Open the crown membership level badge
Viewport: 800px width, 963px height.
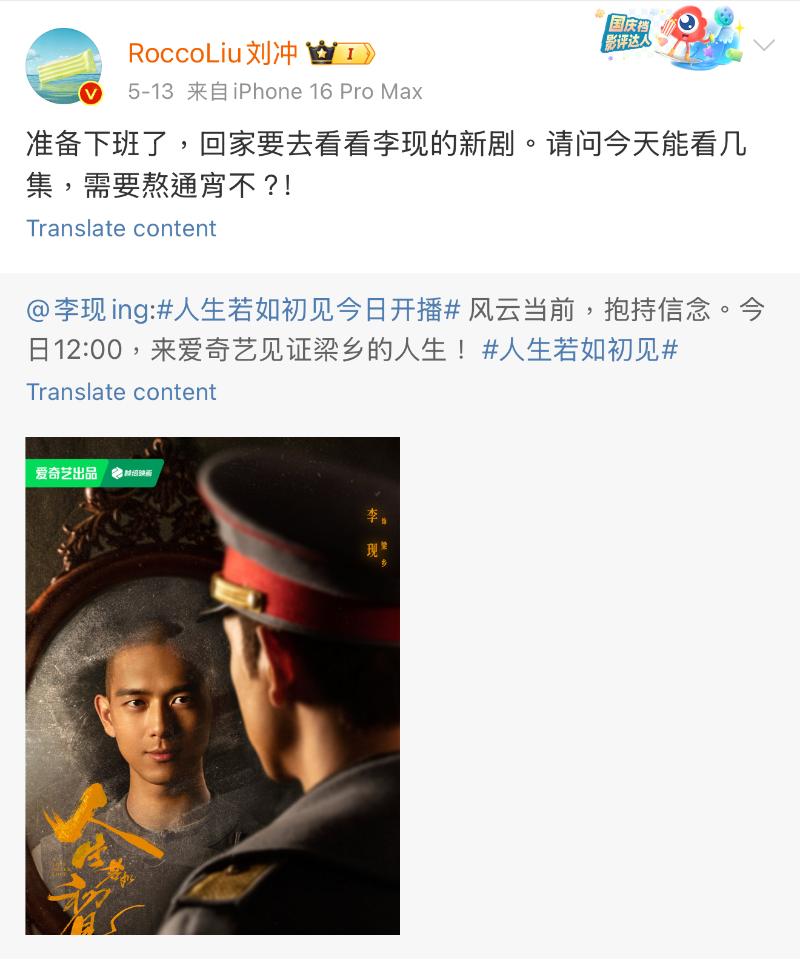pyautogui.click(x=340, y=53)
